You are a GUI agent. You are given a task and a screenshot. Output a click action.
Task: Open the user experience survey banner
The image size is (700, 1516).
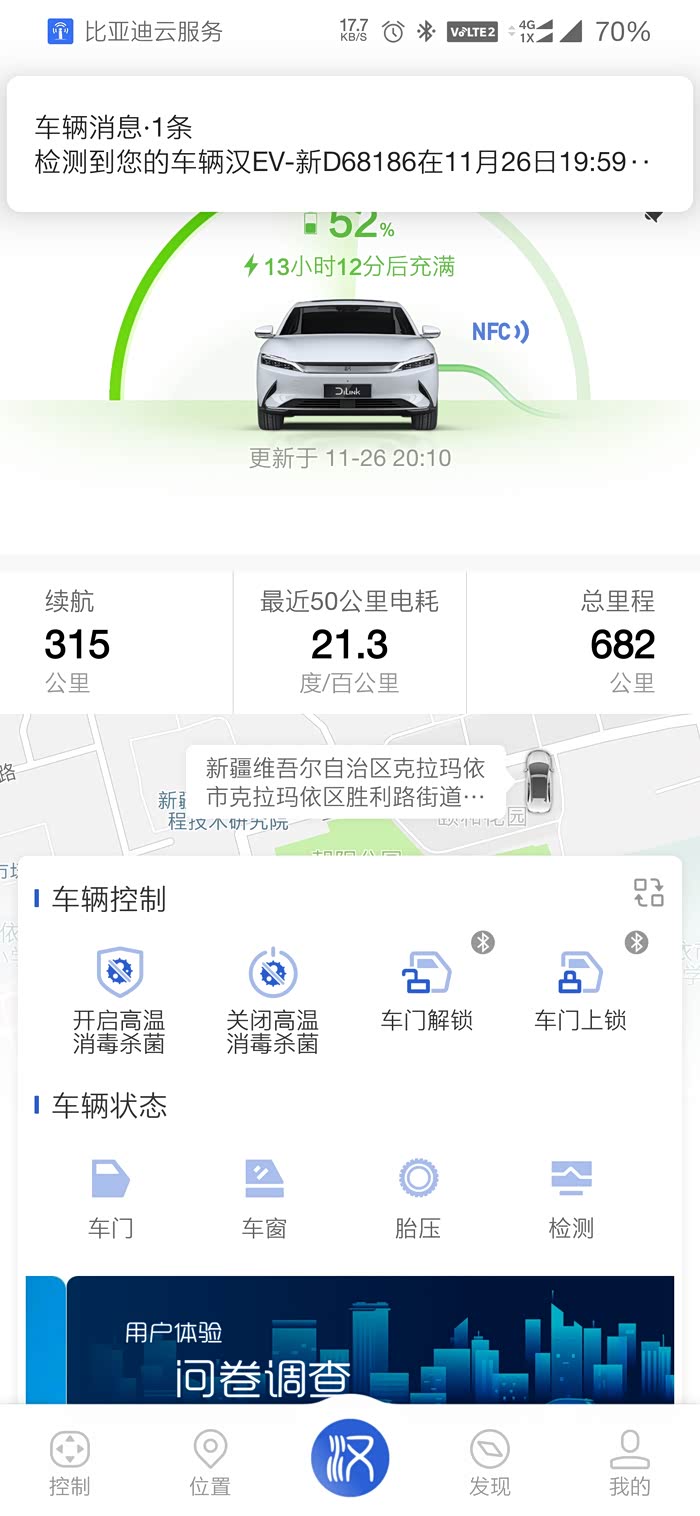click(x=350, y=1340)
